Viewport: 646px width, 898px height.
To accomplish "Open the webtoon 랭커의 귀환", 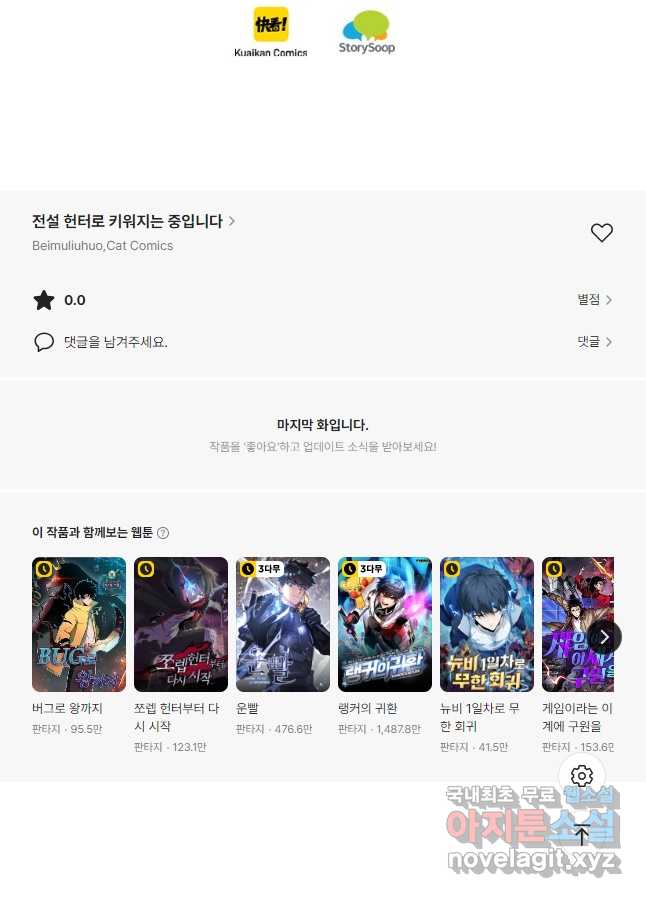I will point(385,625).
